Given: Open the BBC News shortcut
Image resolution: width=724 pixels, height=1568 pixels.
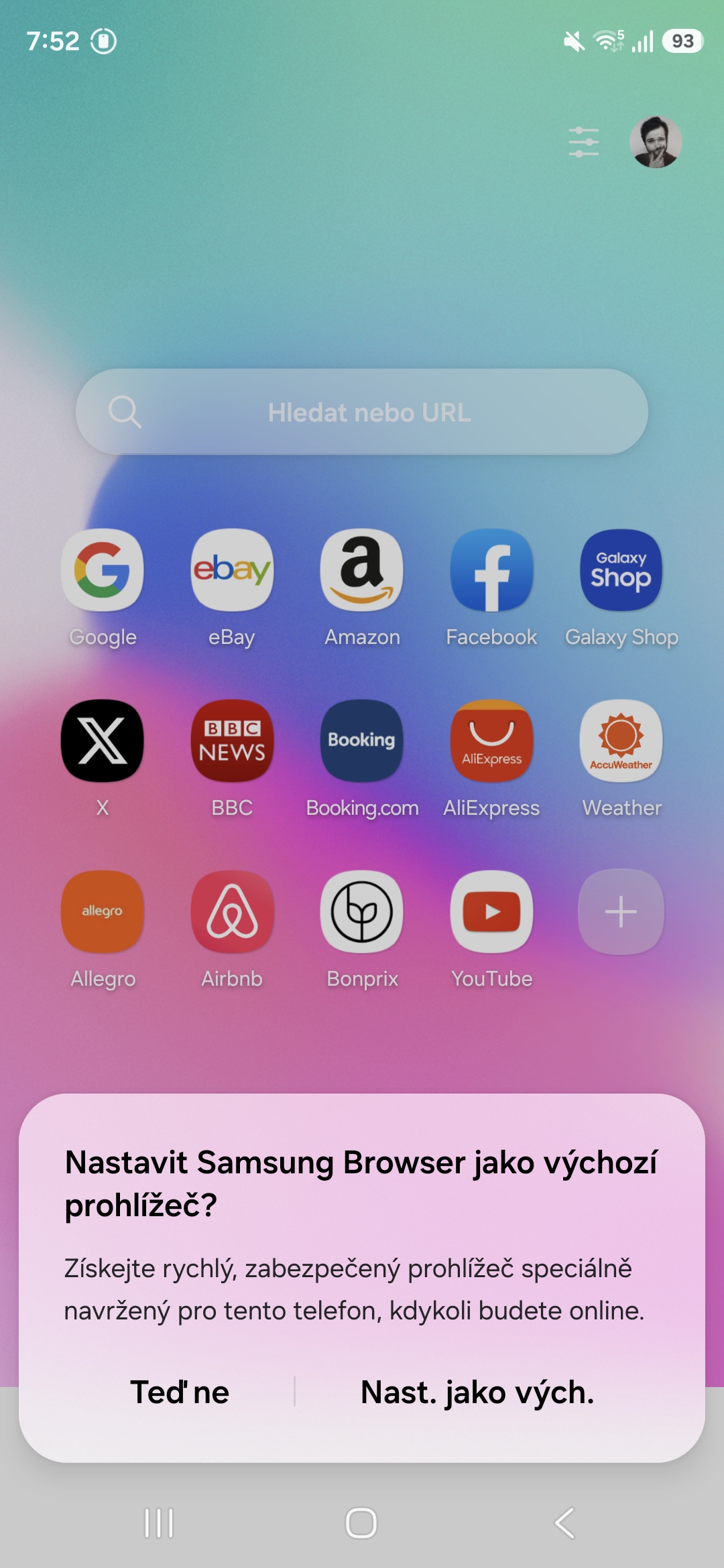Looking at the screenshot, I should (x=232, y=741).
